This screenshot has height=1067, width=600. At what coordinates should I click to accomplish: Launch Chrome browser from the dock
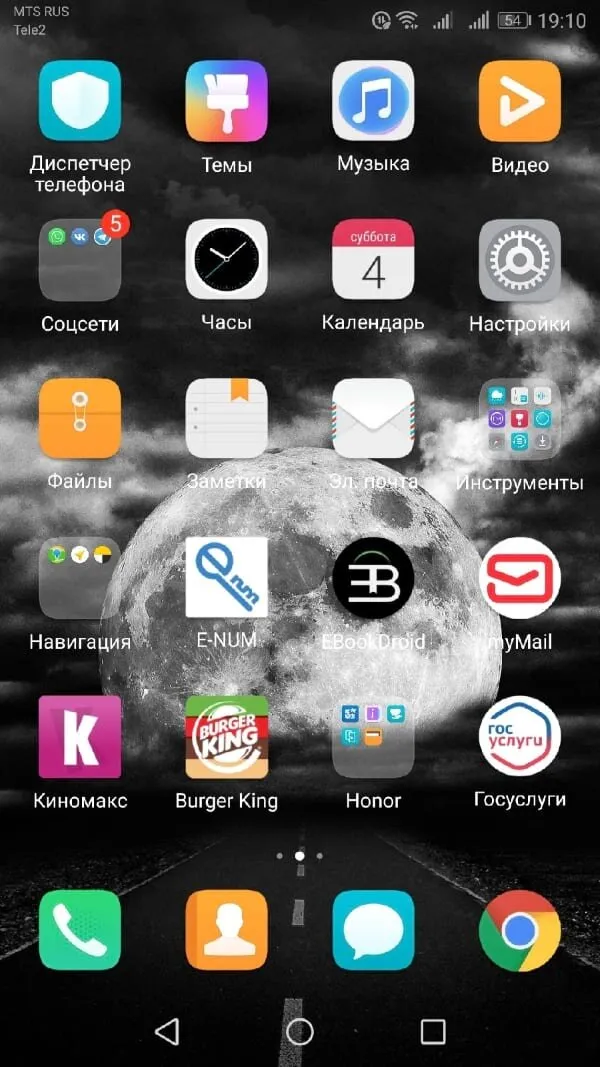click(x=520, y=930)
